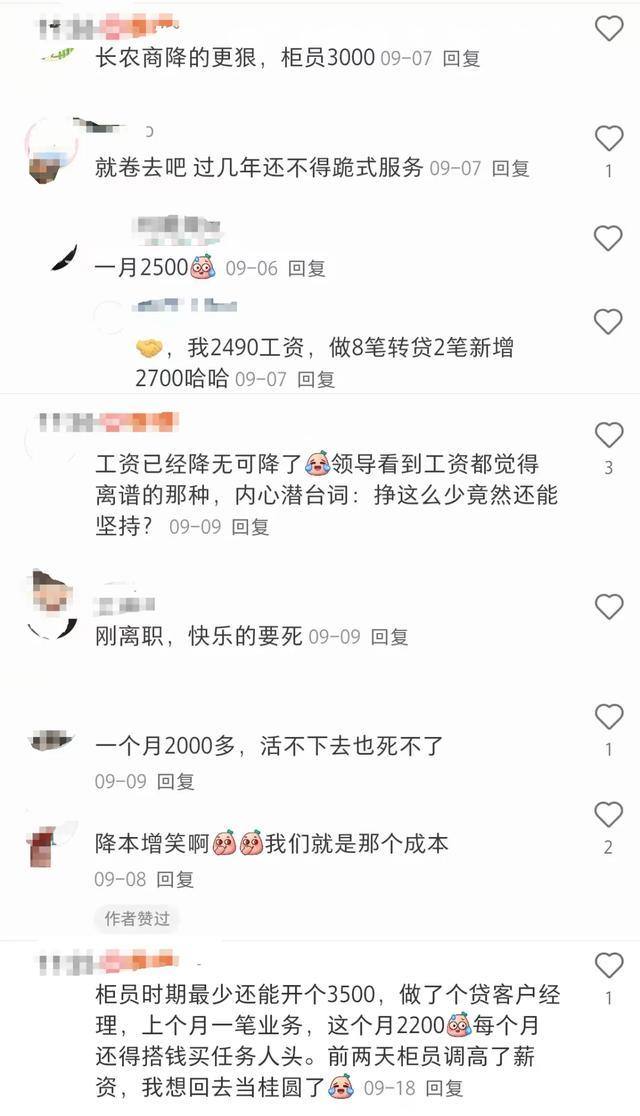Like the 一月2500 comment

pos(609,238)
